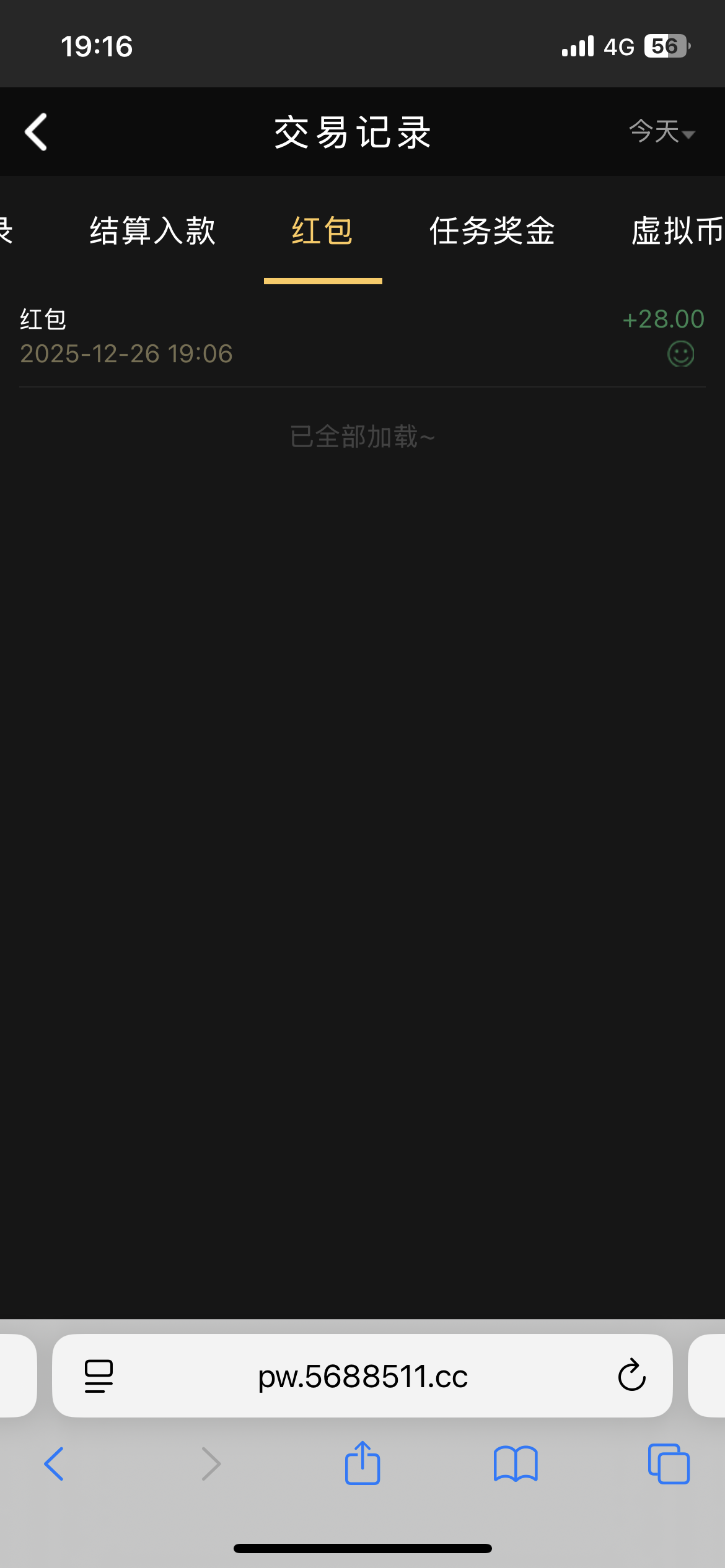
Task: Select the 红包 tab
Action: click(322, 231)
